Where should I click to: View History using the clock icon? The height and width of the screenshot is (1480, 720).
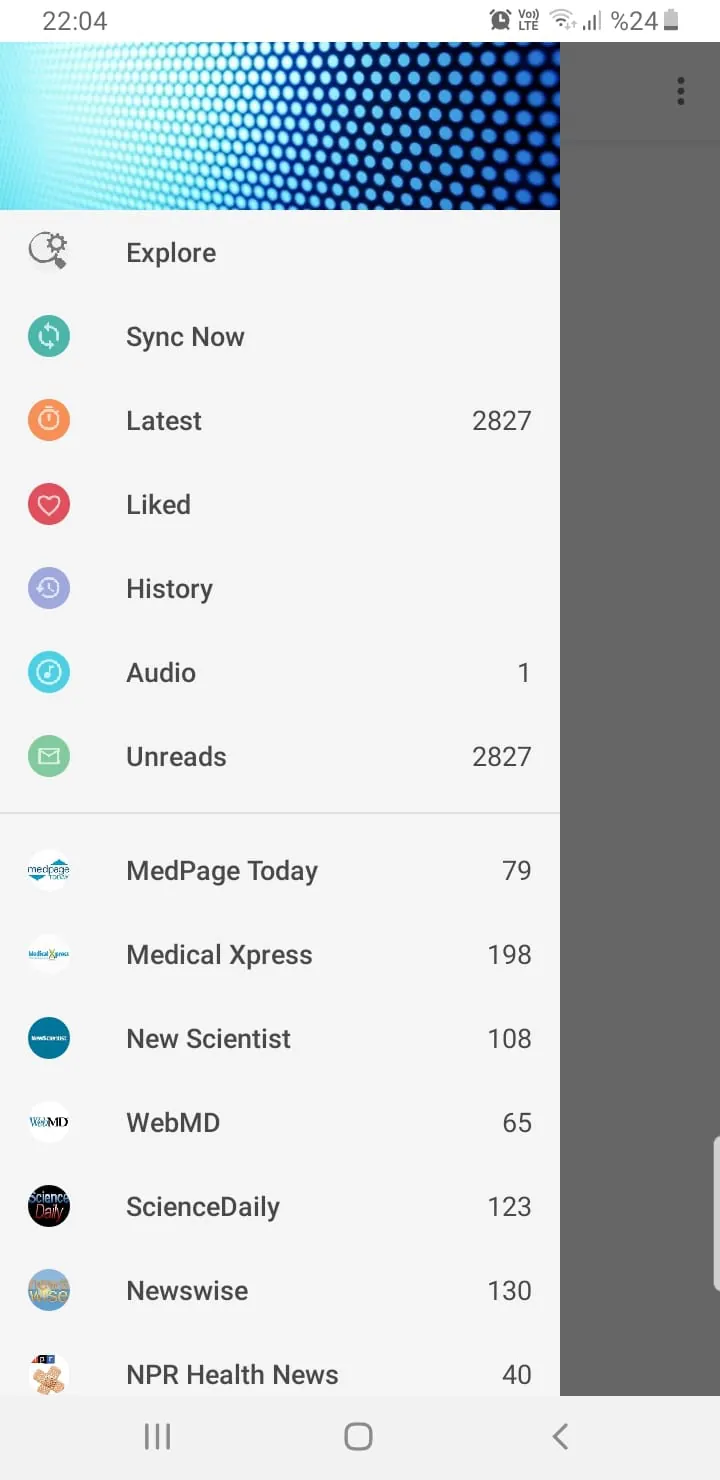(x=48, y=588)
